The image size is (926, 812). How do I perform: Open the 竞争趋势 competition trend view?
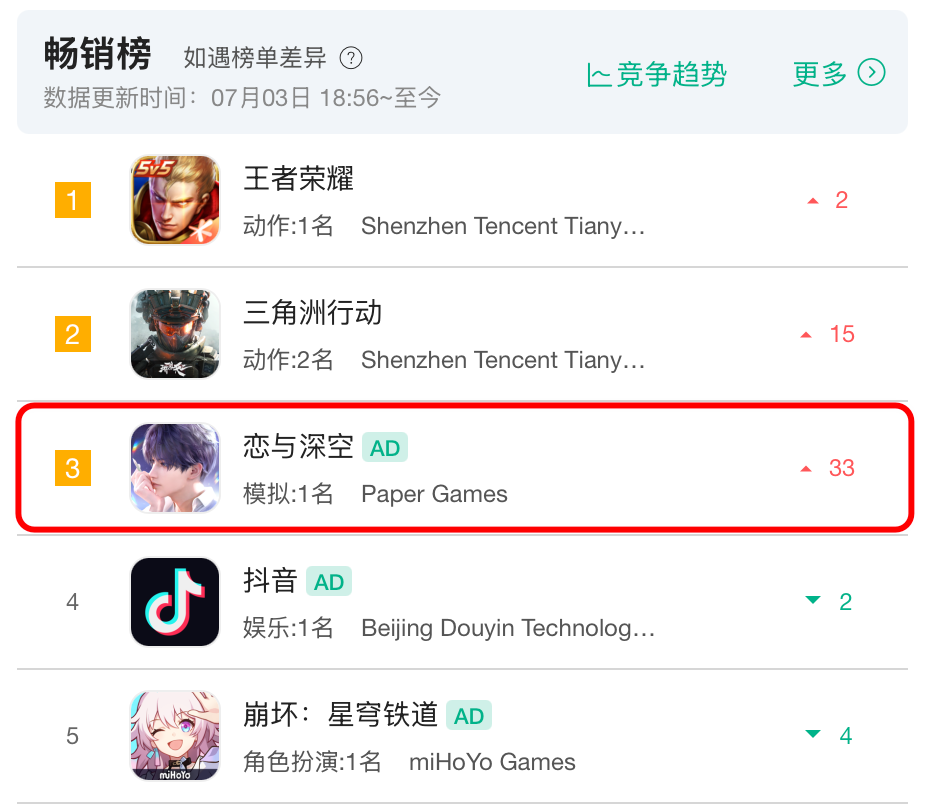point(657,75)
